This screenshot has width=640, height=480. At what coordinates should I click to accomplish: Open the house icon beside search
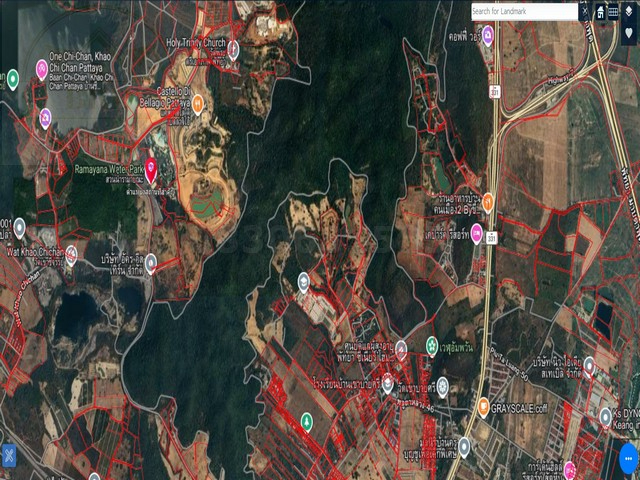(x=599, y=12)
